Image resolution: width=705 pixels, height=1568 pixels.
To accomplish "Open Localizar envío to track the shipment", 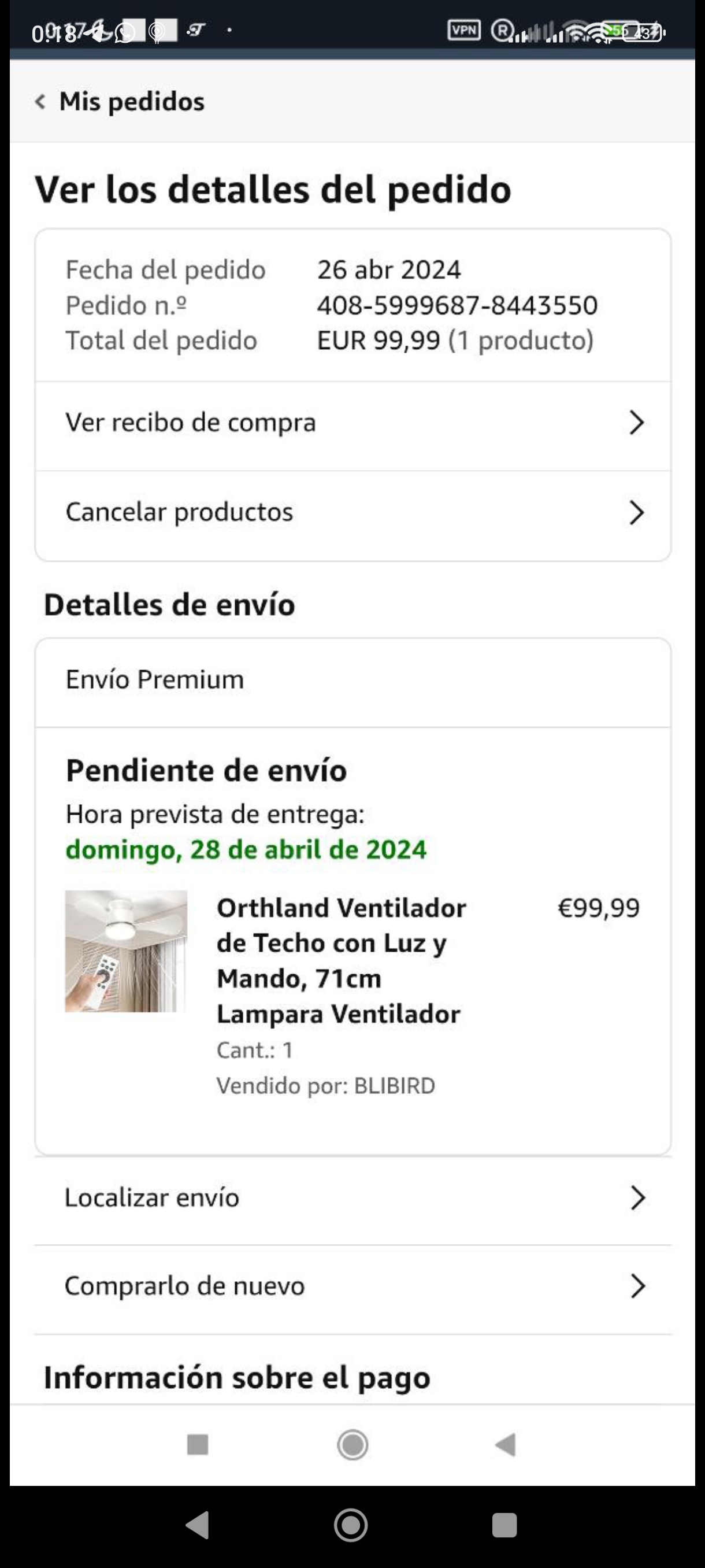I will (353, 1198).
